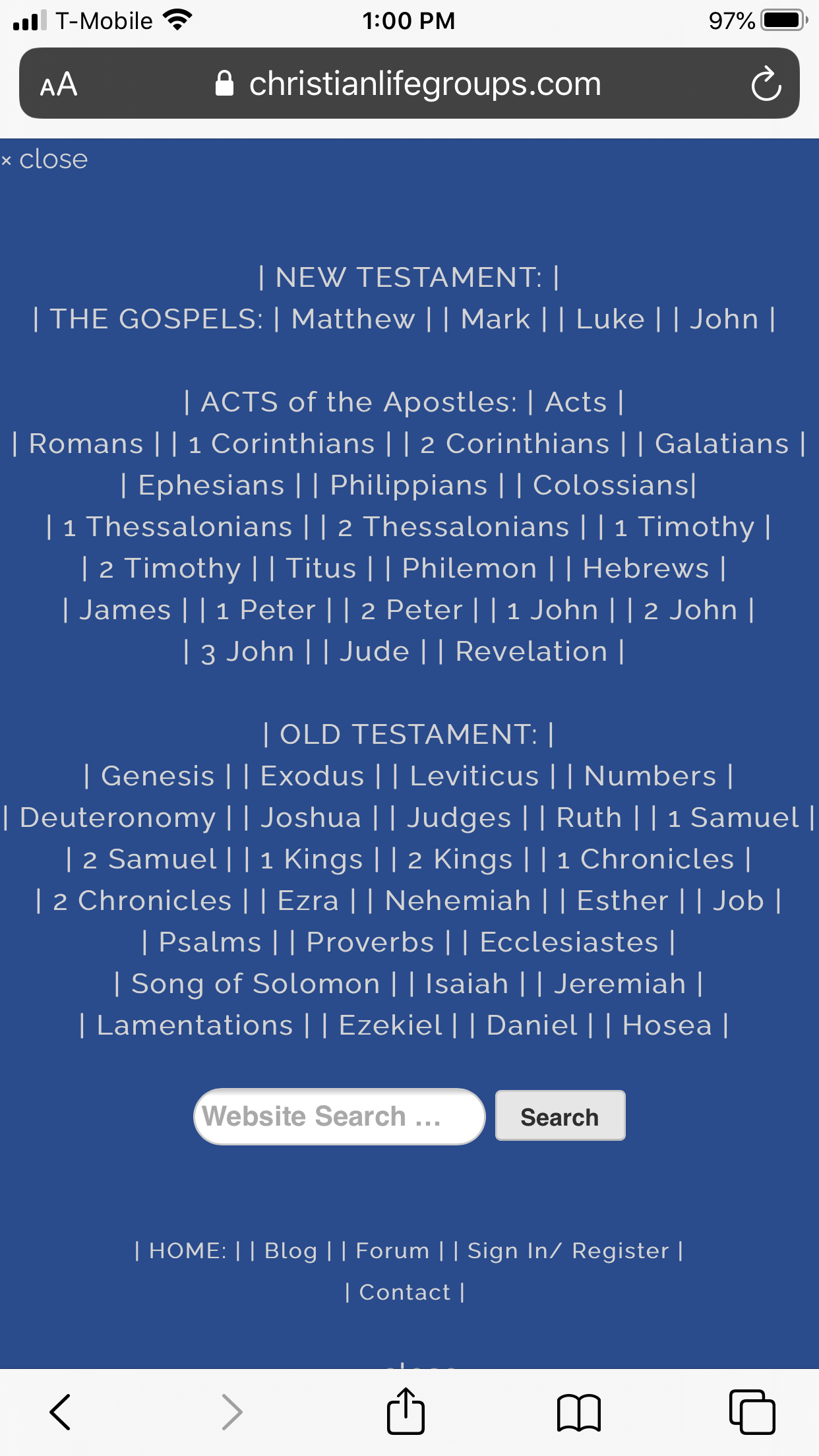
Task: Open Sign In/ Register
Action: [568, 1251]
